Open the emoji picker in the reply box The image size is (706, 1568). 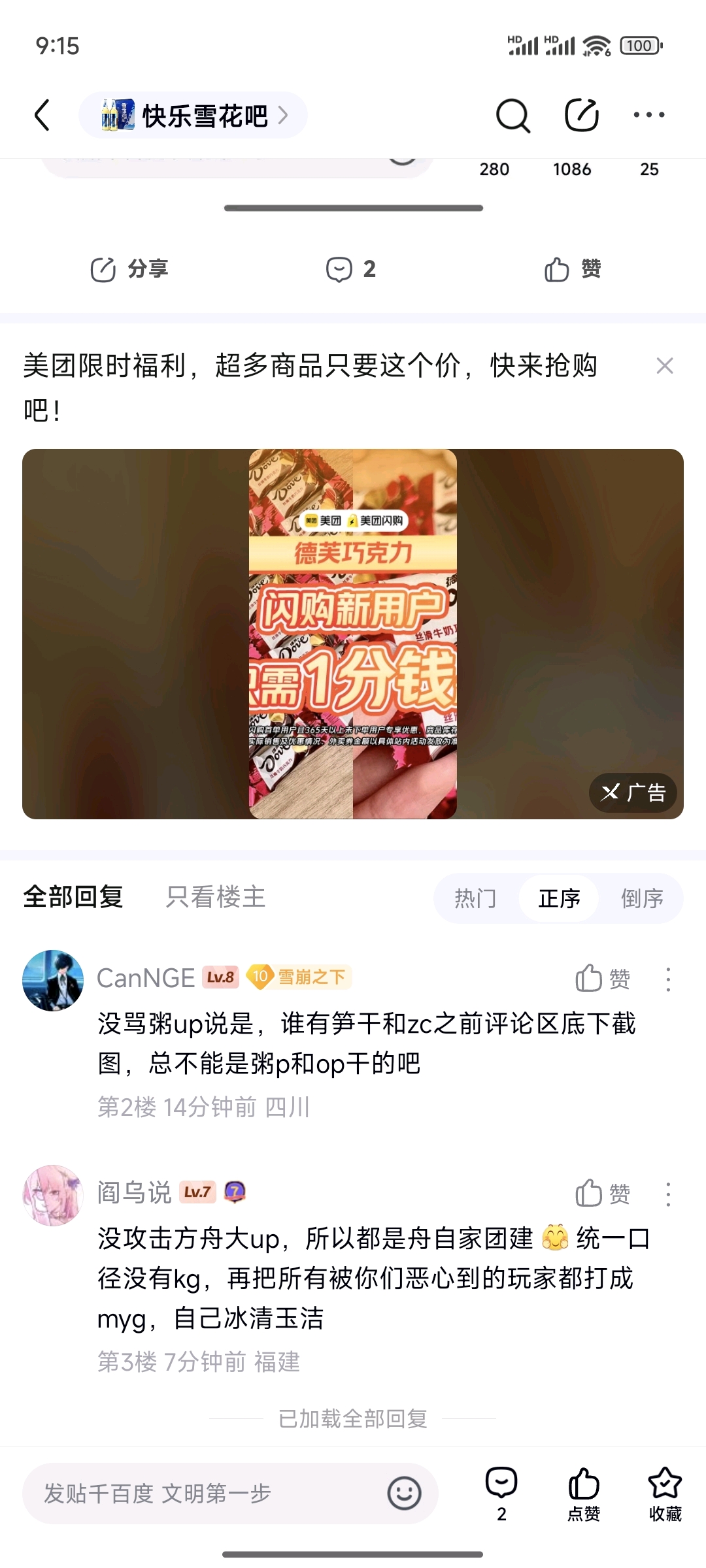tap(404, 1494)
